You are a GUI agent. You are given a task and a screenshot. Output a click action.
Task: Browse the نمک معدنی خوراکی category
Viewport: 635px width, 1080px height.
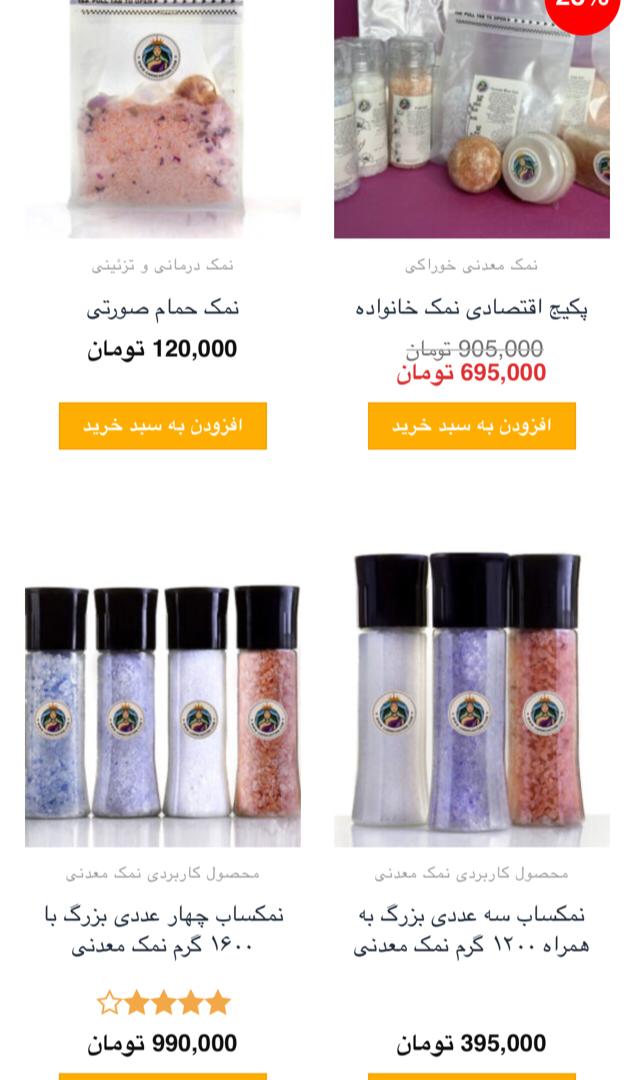point(471,265)
